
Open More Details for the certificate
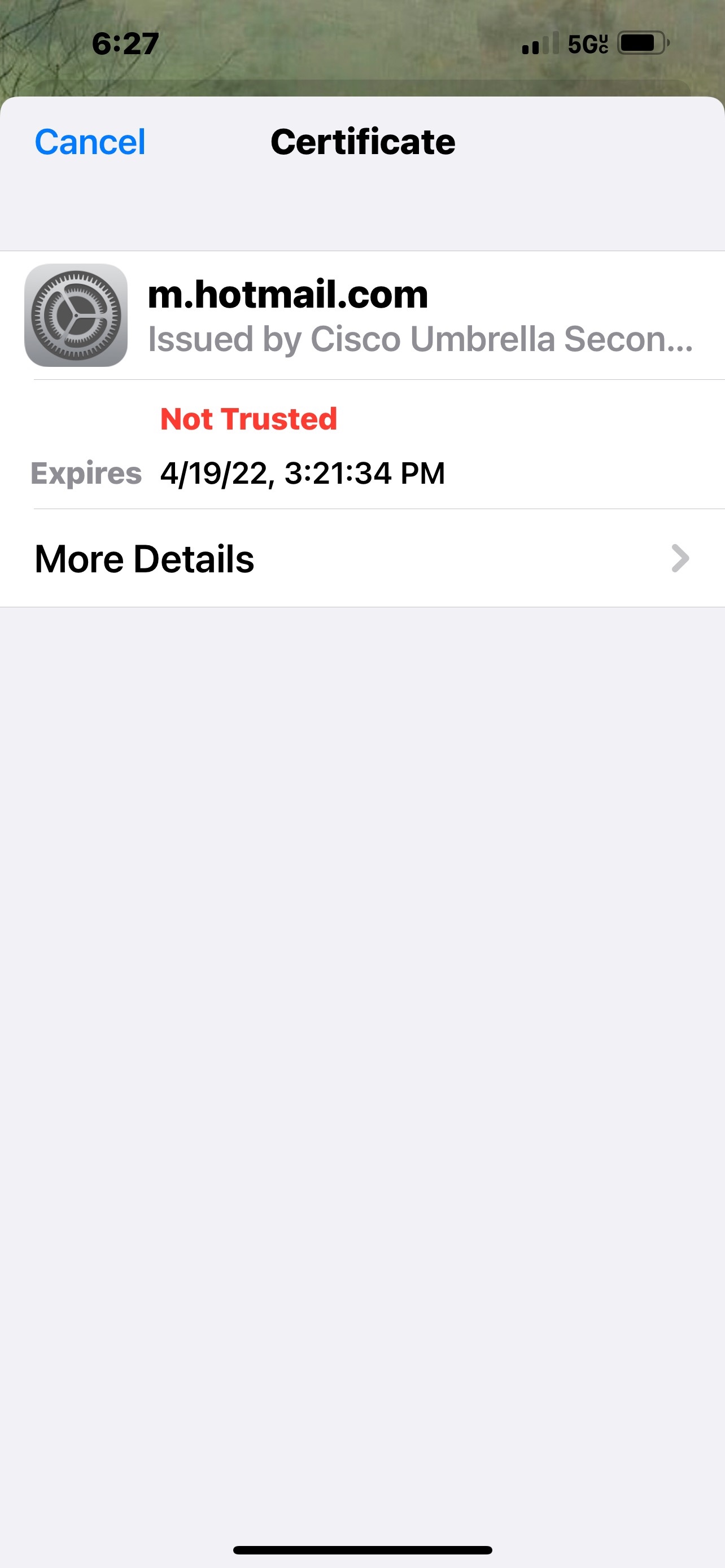coord(361,558)
